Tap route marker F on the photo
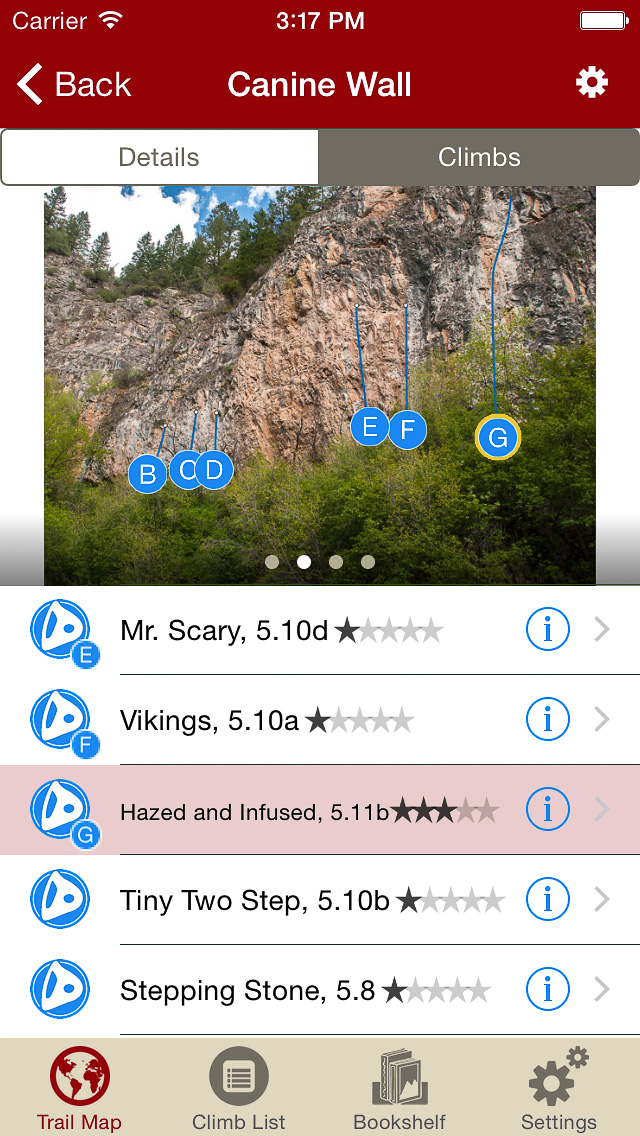Screen dimensions: 640x1136 (407, 430)
